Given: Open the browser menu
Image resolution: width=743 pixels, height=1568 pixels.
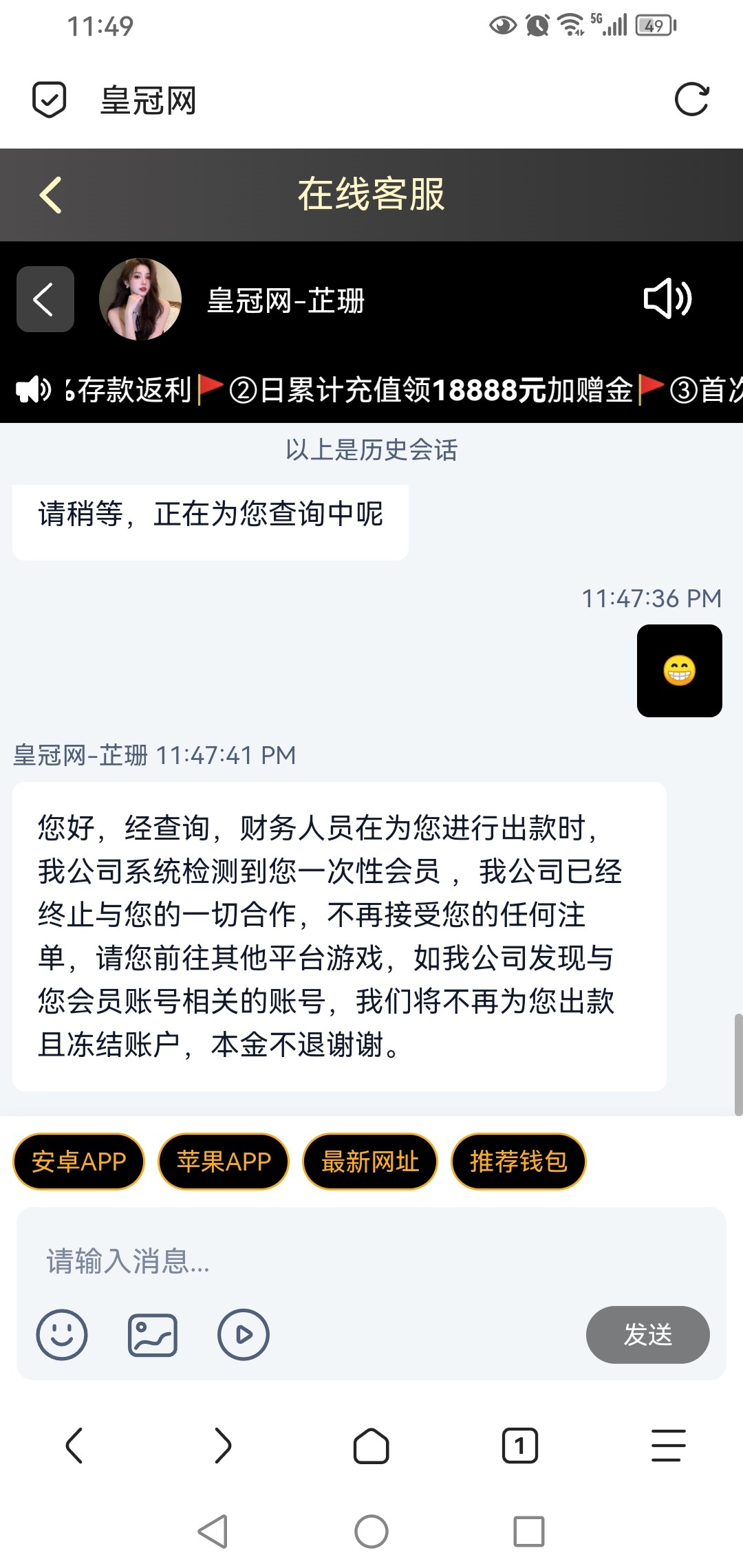Looking at the screenshot, I should point(668,1445).
